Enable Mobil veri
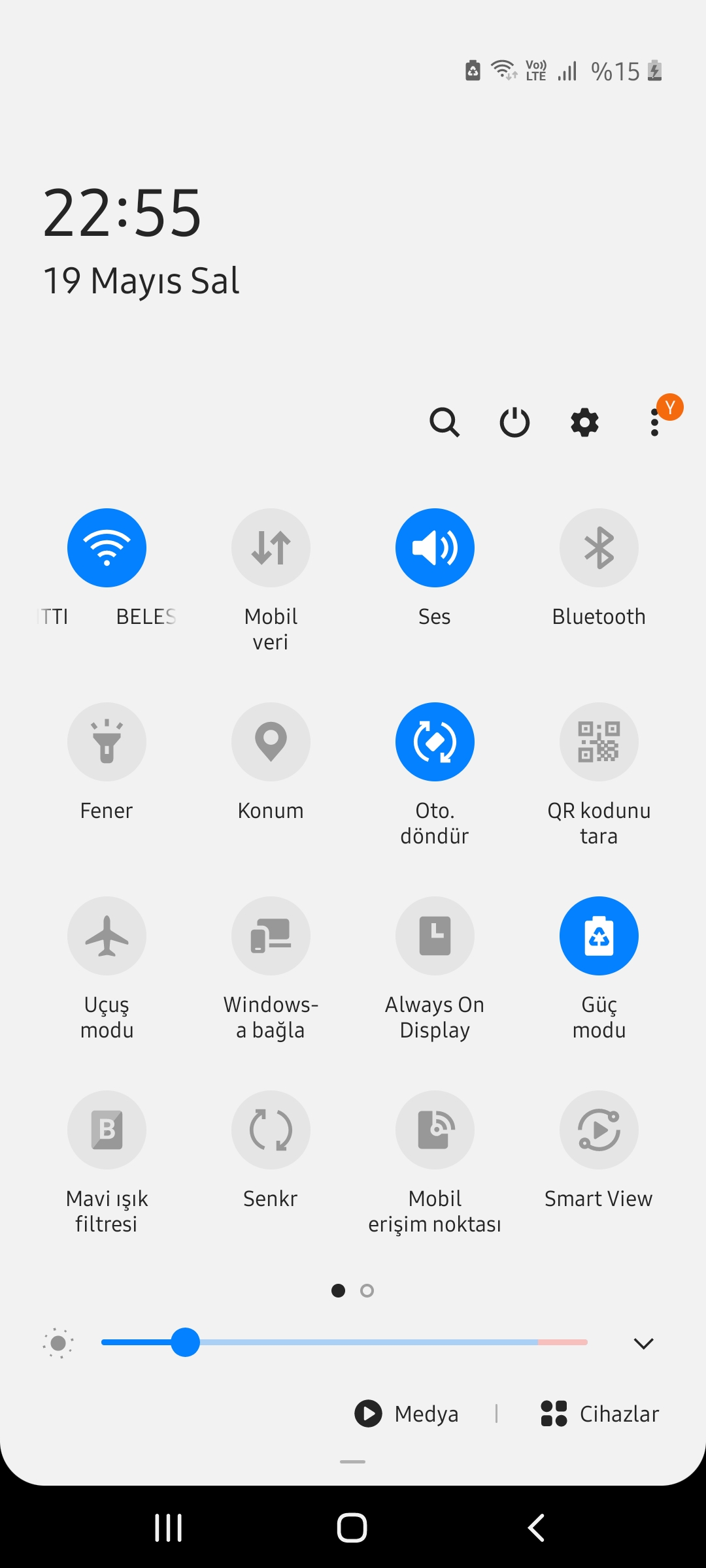The width and height of the screenshot is (706, 1568). point(271,547)
